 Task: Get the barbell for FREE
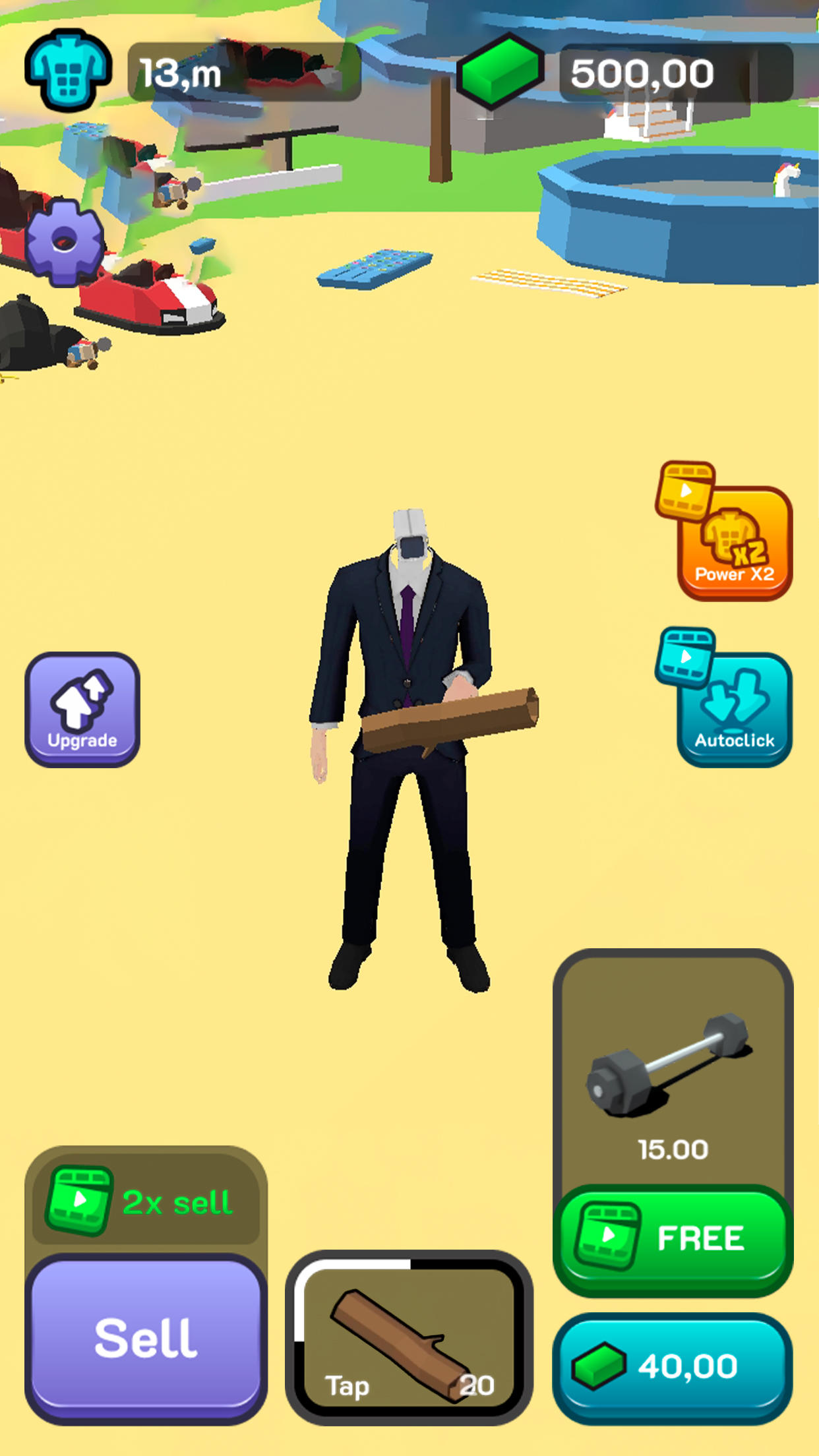click(x=673, y=1238)
